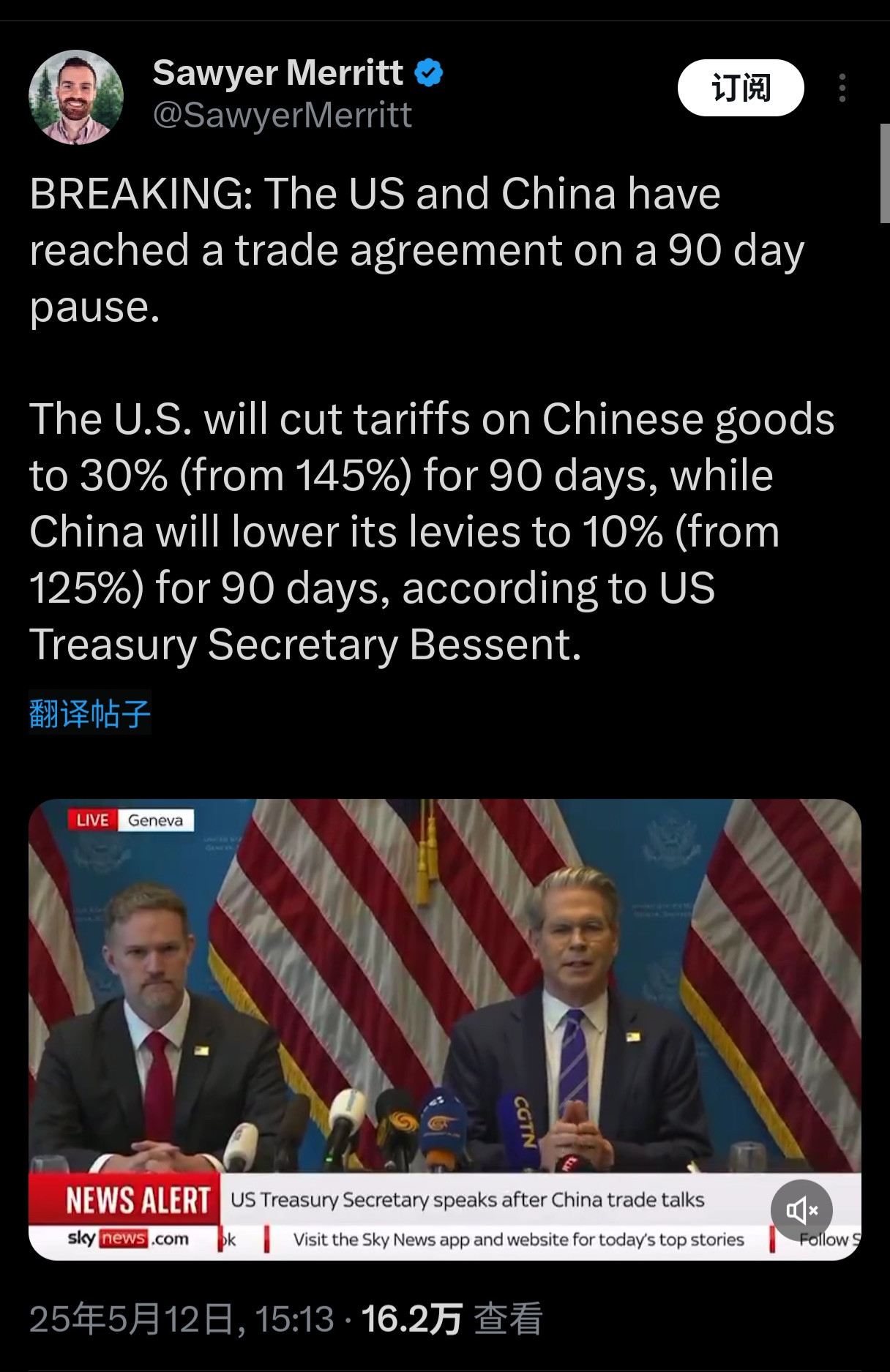Open the @SawyerMerritt handle

(283, 116)
